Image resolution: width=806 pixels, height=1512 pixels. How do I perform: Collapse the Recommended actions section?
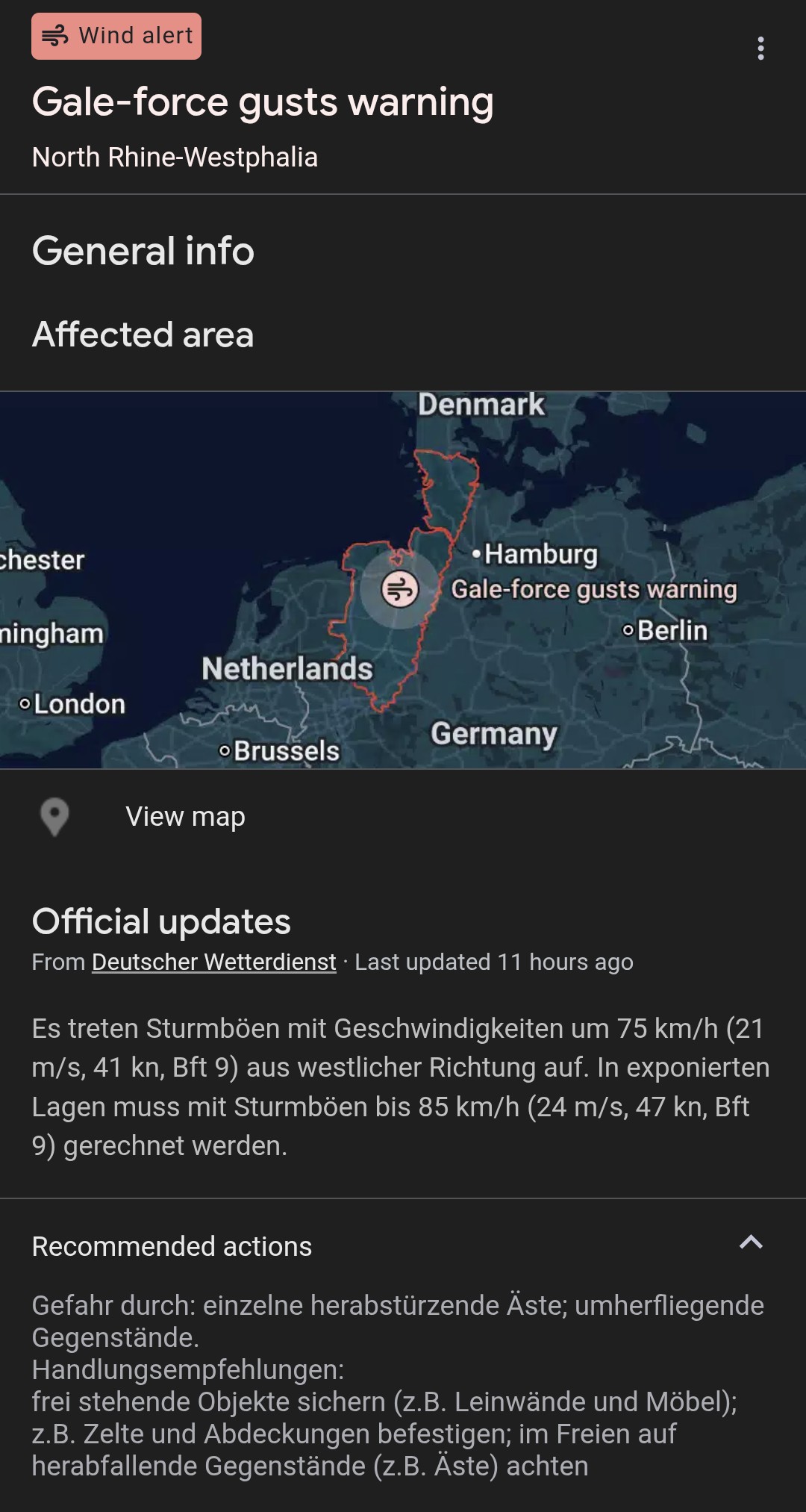(x=750, y=1243)
